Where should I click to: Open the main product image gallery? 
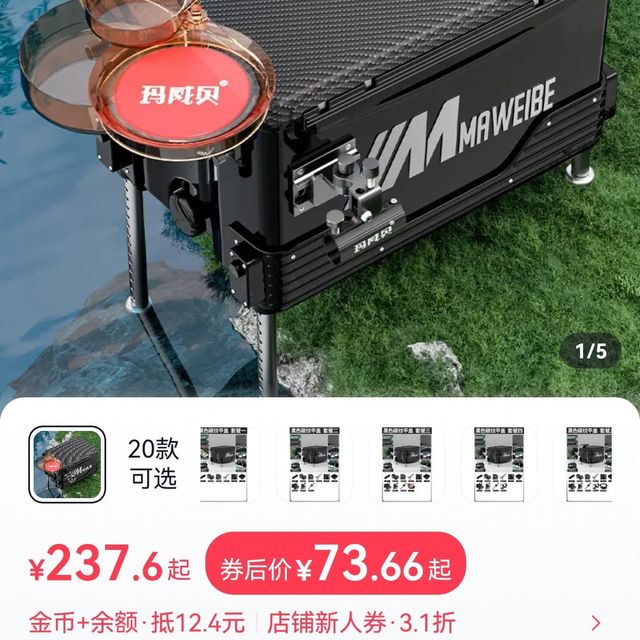pos(320,200)
